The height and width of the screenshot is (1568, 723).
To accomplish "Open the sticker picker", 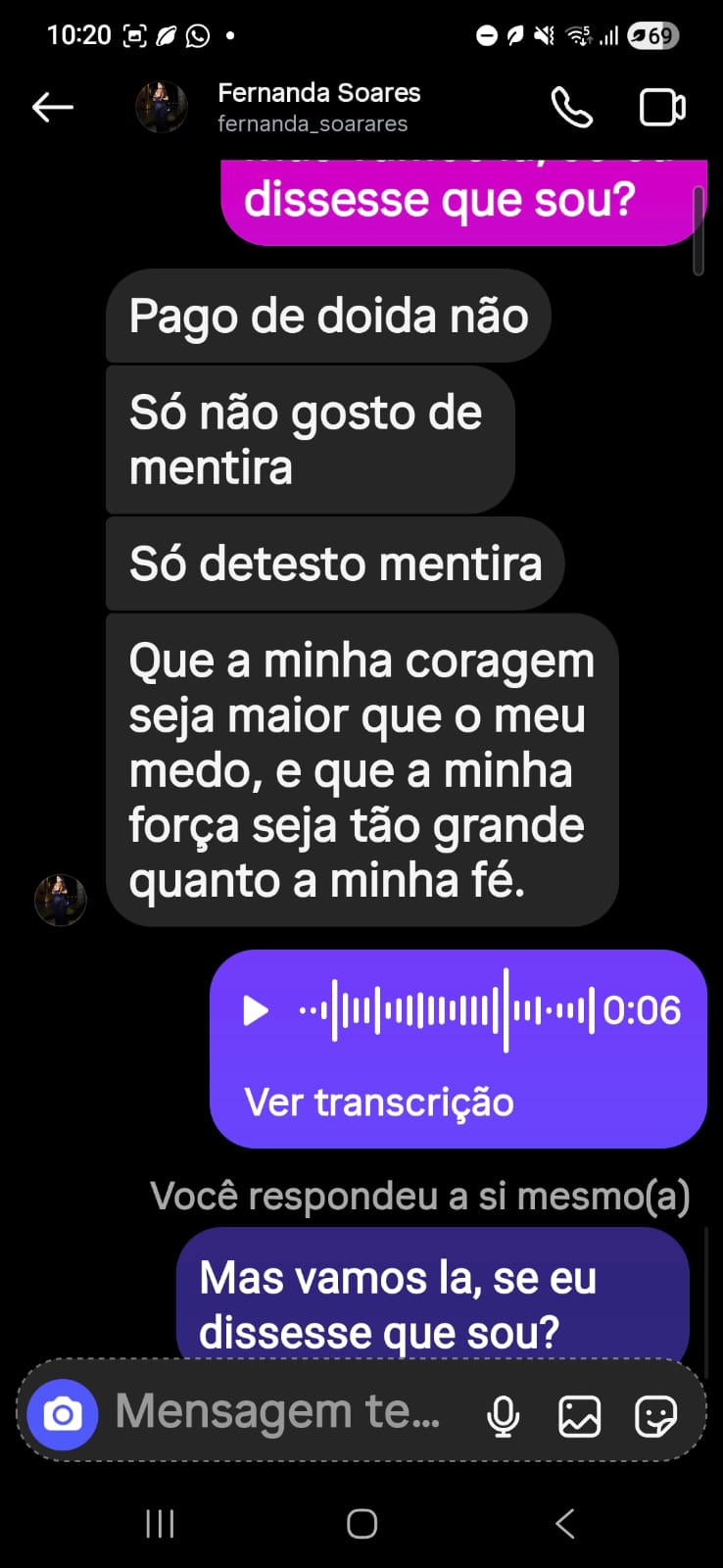I will (654, 1415).
